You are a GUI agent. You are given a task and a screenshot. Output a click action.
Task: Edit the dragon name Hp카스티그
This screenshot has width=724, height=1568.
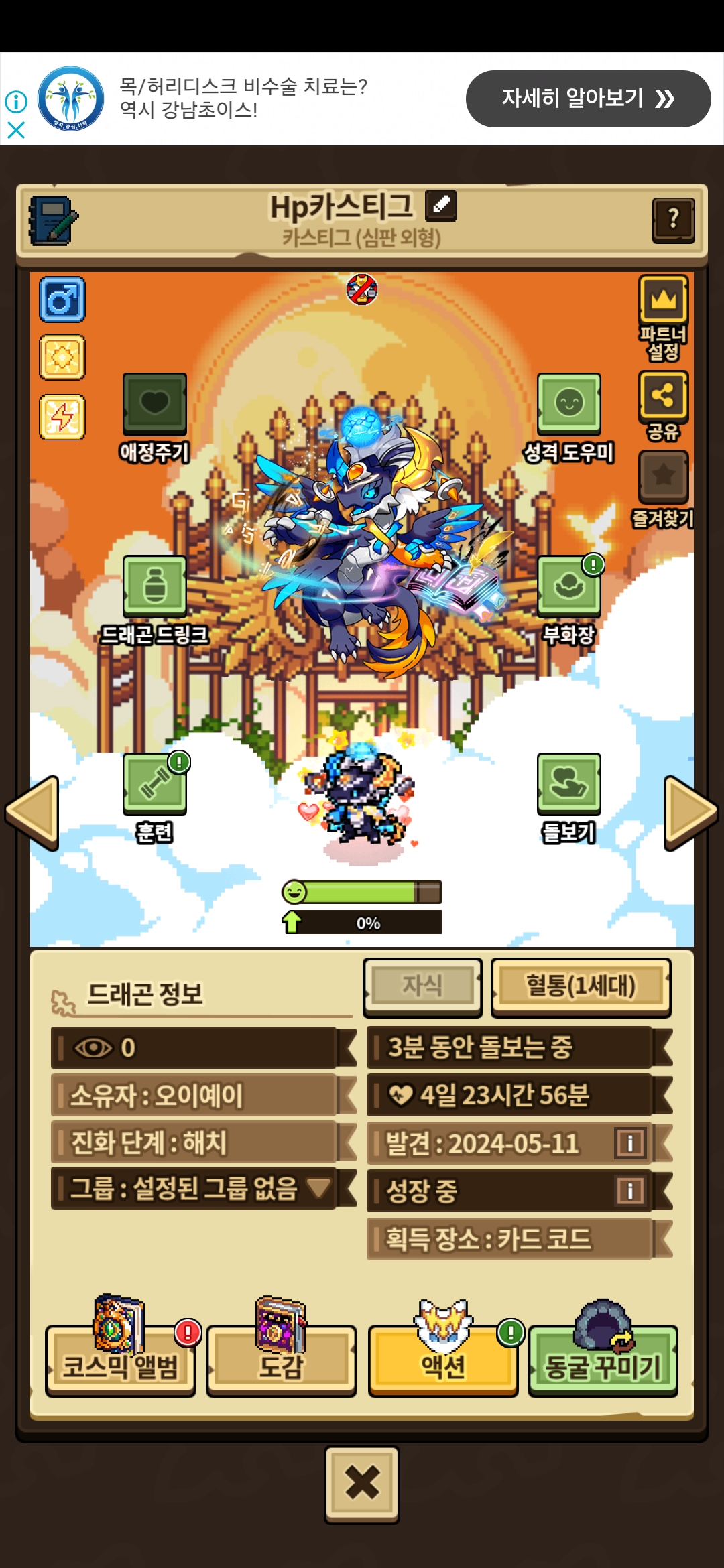tap(441, 205)
